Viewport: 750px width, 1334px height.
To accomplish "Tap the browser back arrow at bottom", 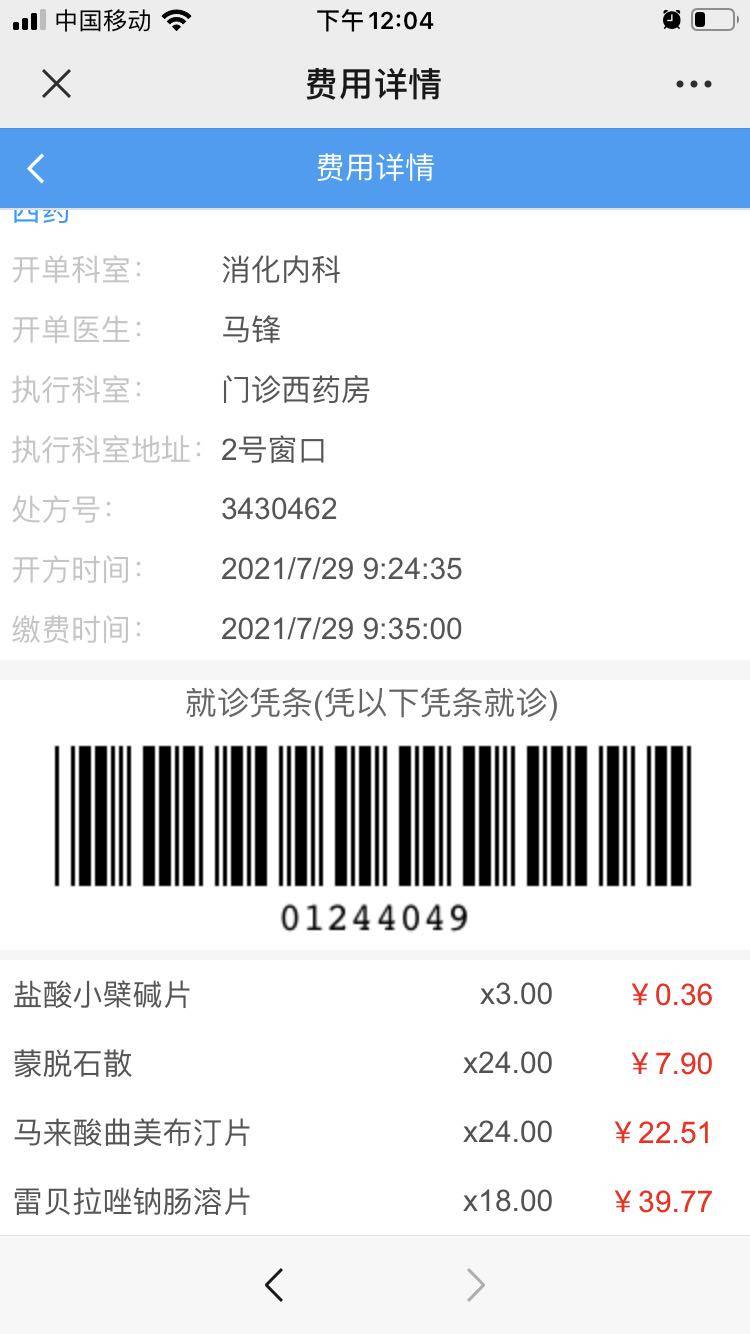I will pos(274,1285).
